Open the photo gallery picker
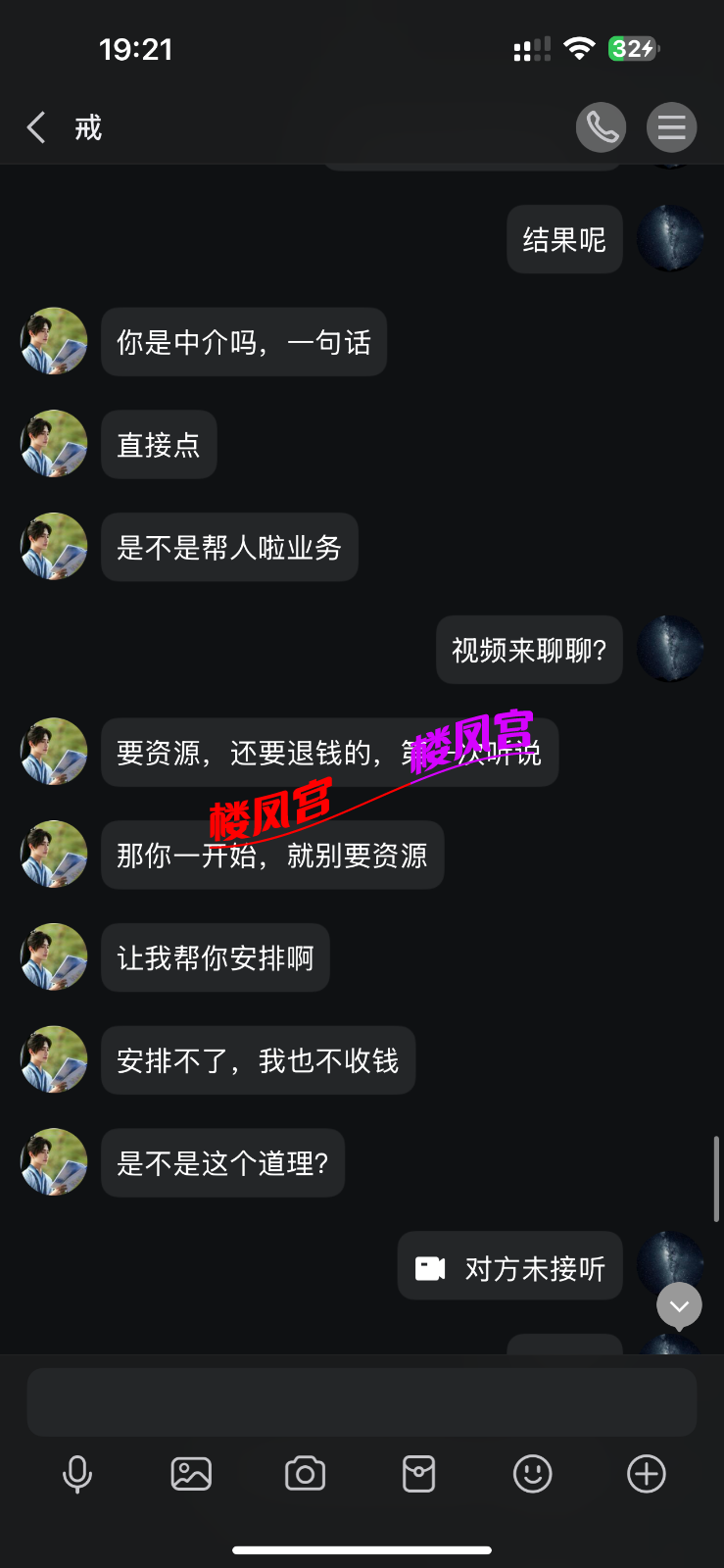This screenshot has height=1568, width=724. tap(191, 1474)
